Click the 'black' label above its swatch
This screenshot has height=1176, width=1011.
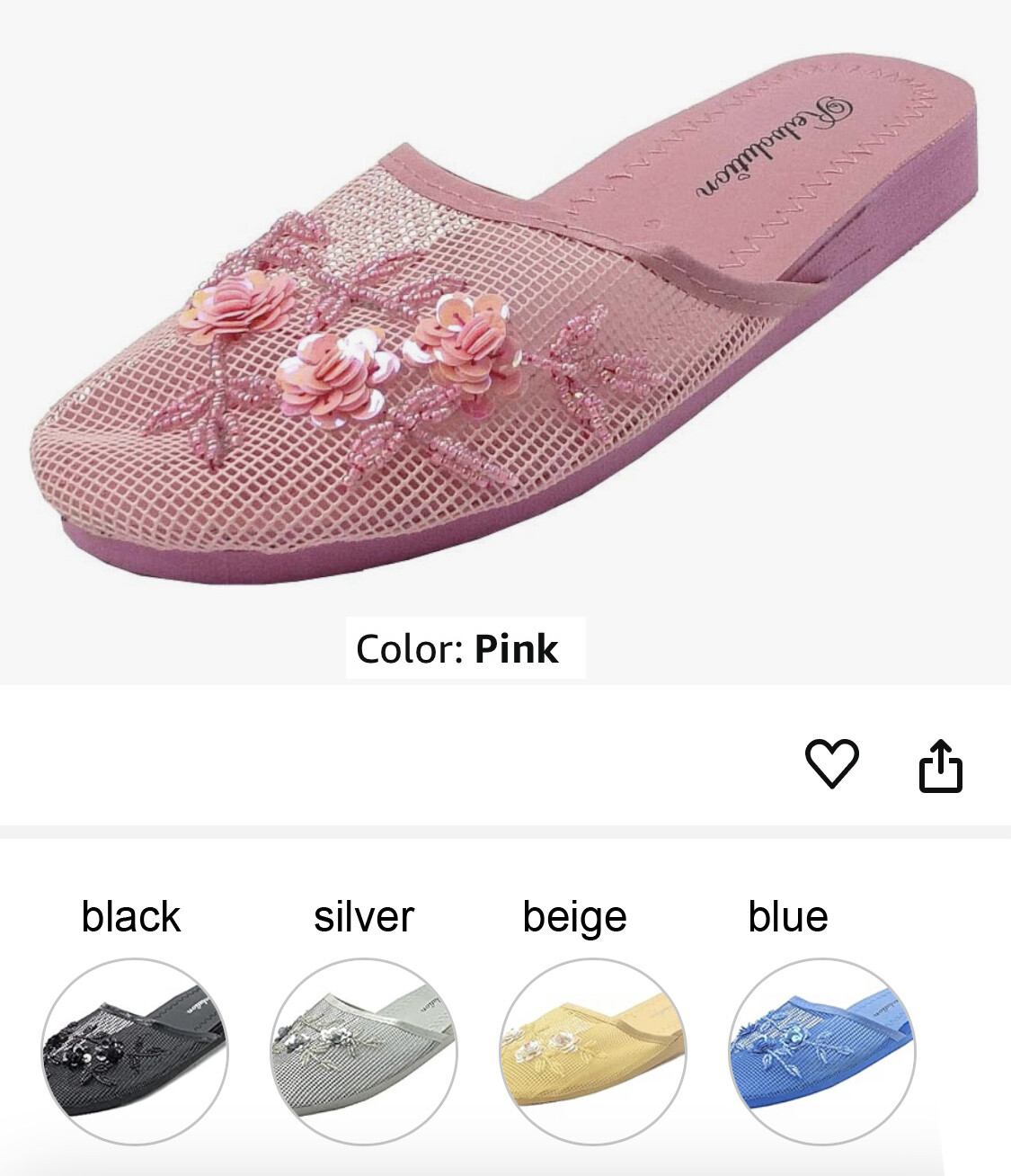click(x=132, y=918)
